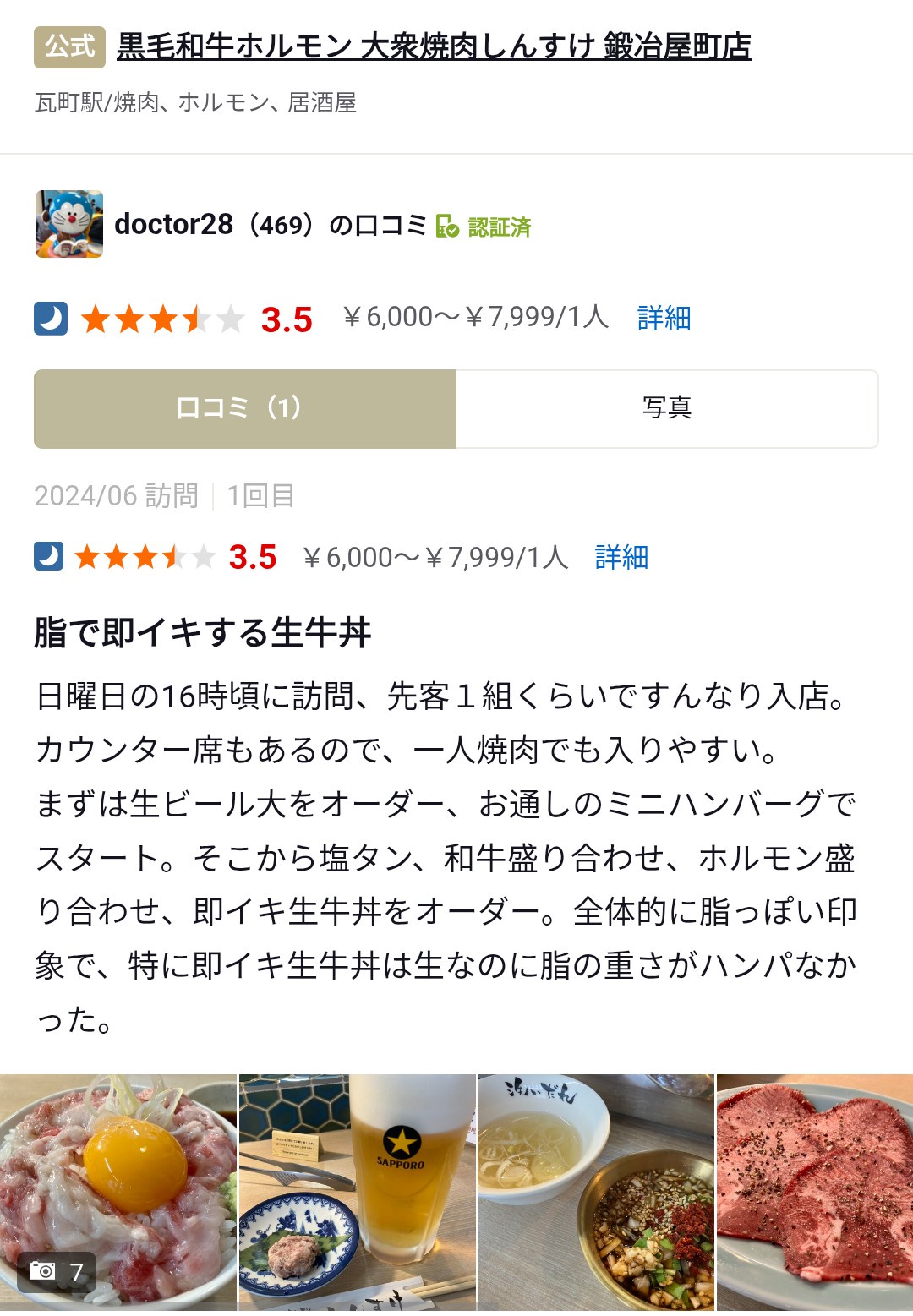Open the soup and sauce photo

click(596, 1192)
